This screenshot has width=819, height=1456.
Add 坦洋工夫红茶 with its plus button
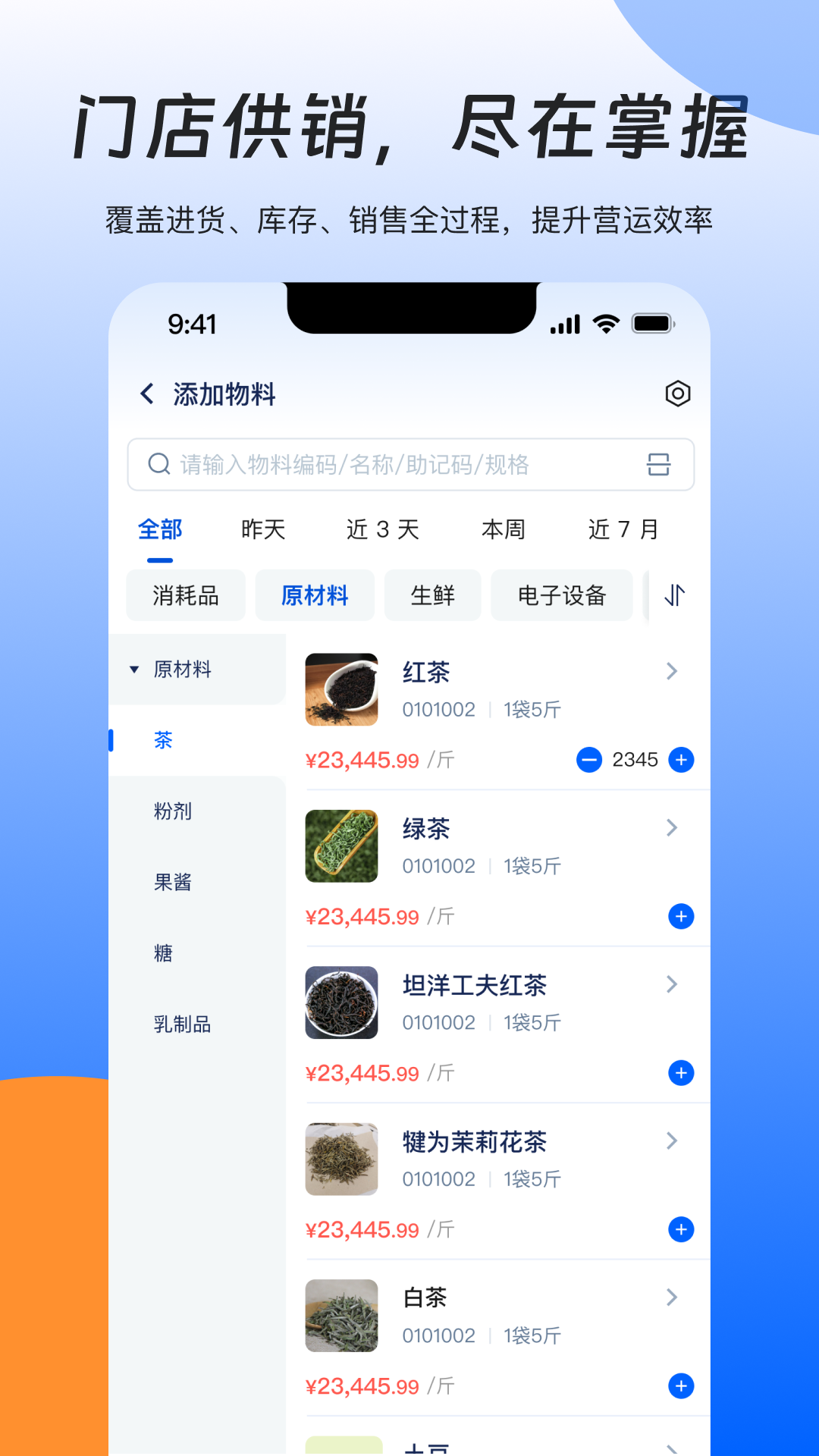tap(680, 1072)
